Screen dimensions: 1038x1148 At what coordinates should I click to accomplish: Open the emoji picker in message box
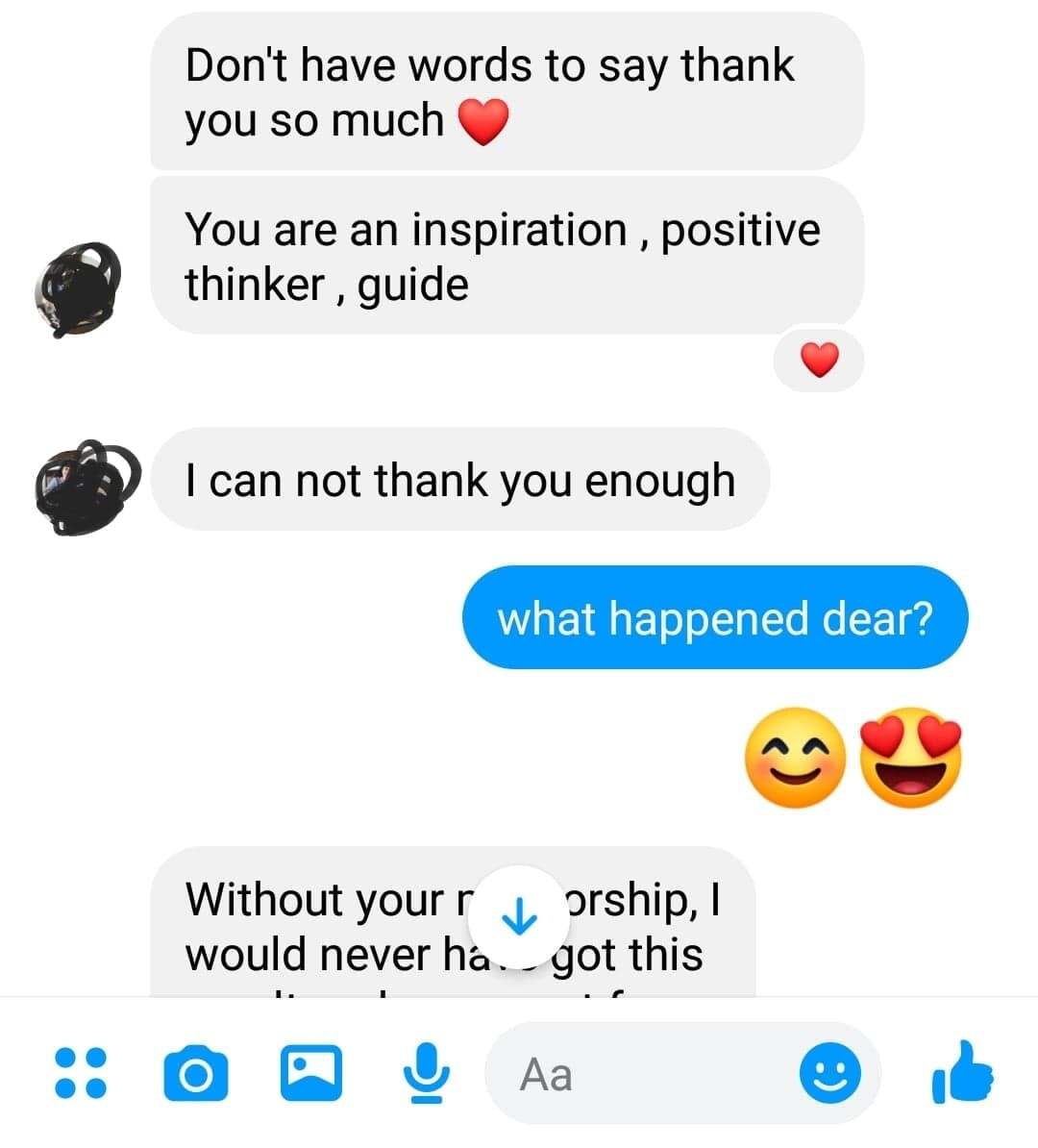point(831,1072)
